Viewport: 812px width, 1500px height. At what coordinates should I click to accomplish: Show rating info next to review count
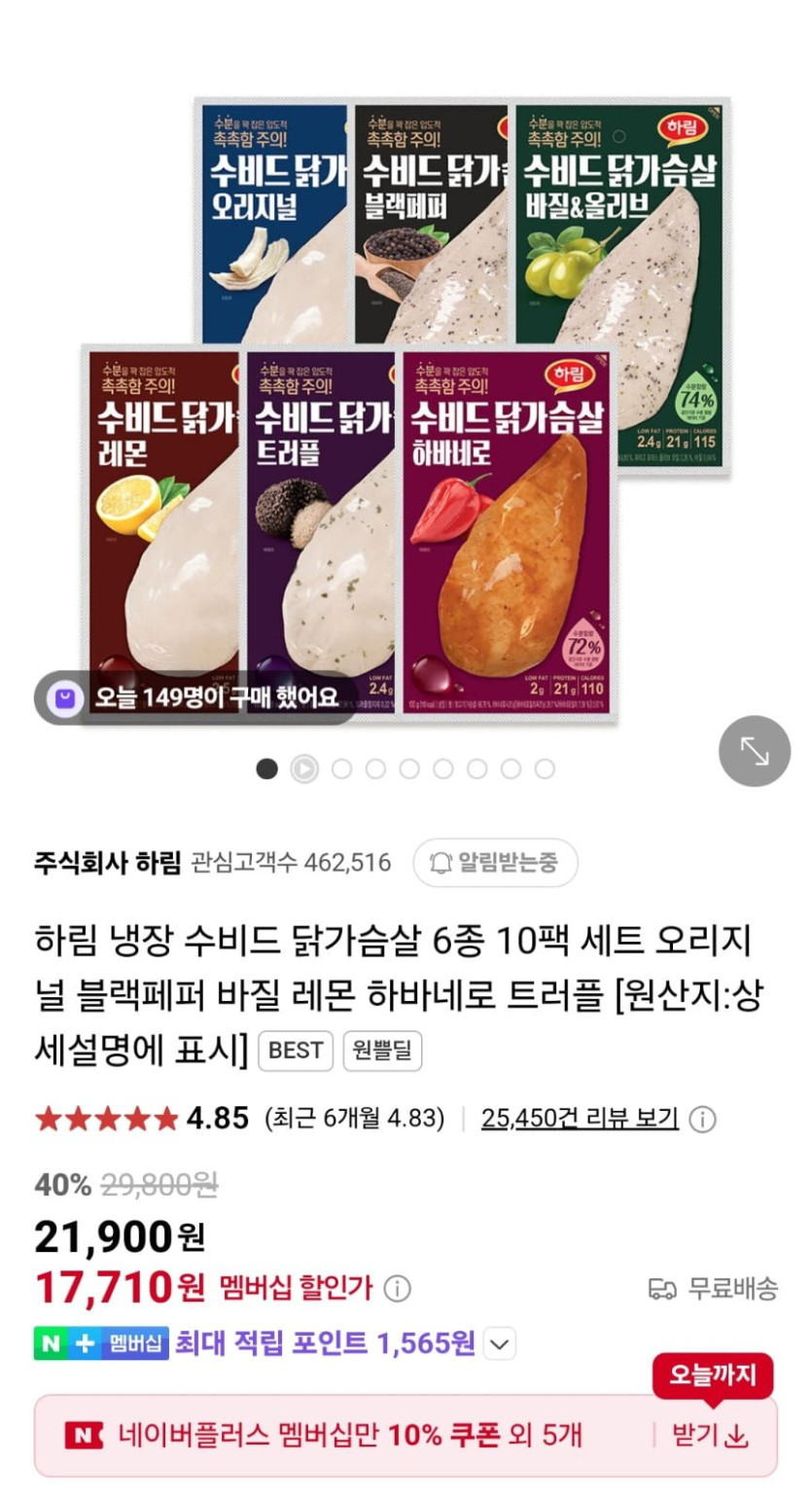pos(702,1120)
